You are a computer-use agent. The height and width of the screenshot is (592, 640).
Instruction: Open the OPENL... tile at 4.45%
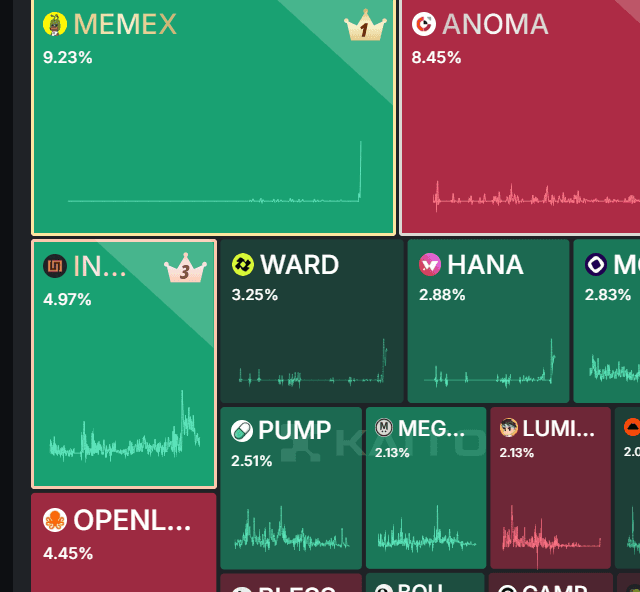tap(123, 540)
